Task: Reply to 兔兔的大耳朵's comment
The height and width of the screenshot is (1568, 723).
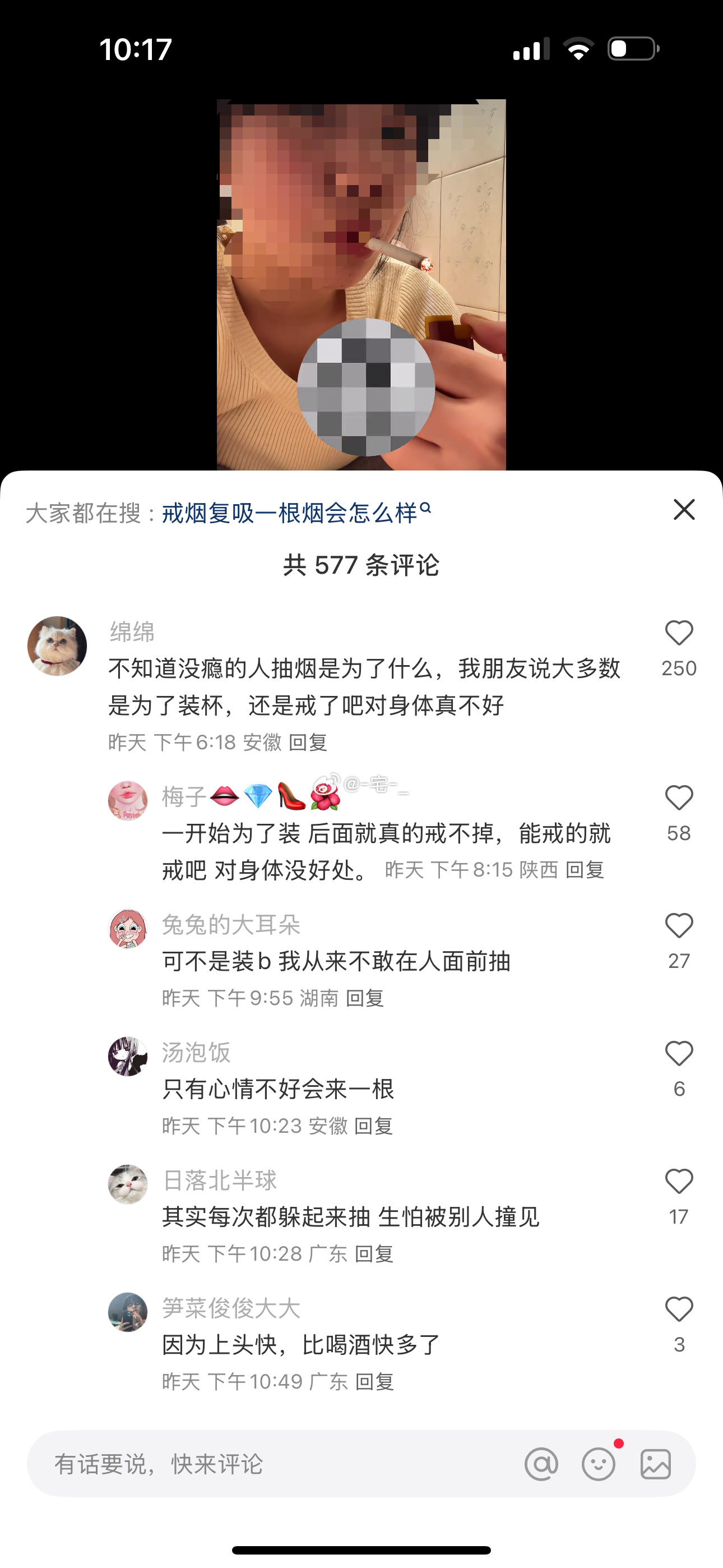Action: click(365, 998)
